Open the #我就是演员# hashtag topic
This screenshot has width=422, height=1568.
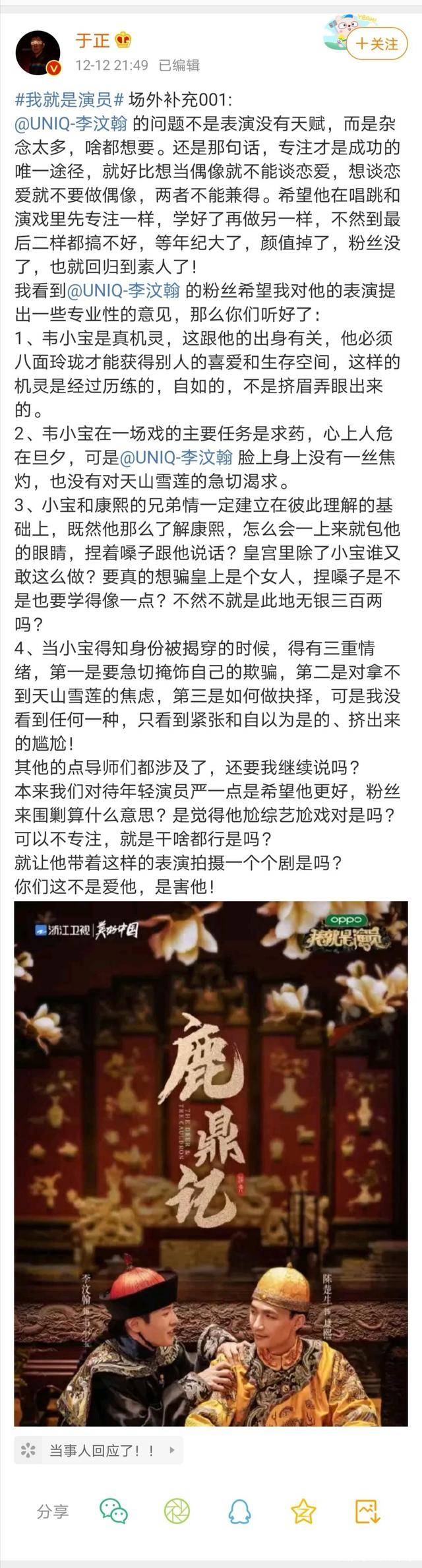pos(69,100)
